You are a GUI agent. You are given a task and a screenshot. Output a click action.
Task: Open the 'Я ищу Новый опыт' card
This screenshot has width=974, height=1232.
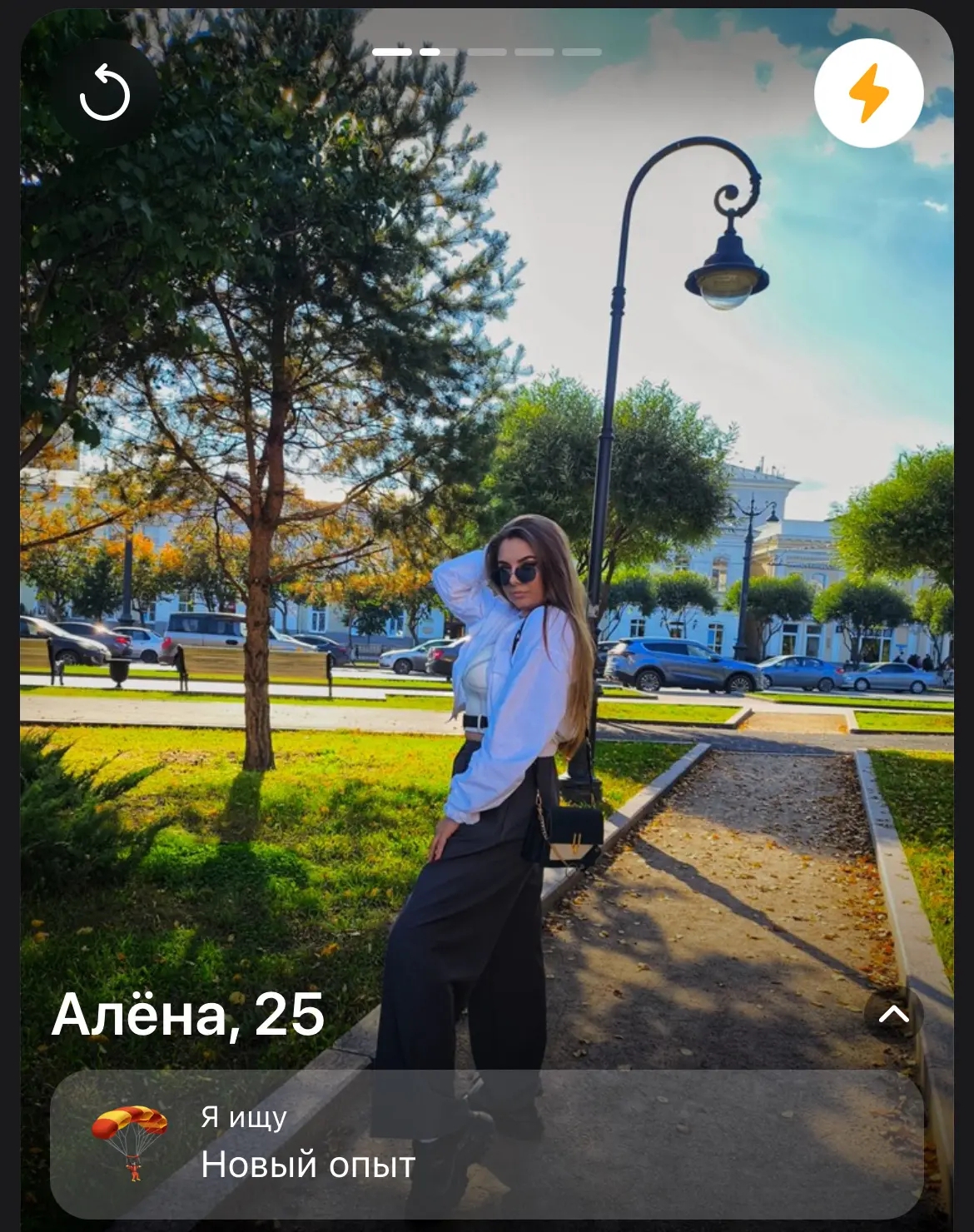click(x=486, y=1144)
